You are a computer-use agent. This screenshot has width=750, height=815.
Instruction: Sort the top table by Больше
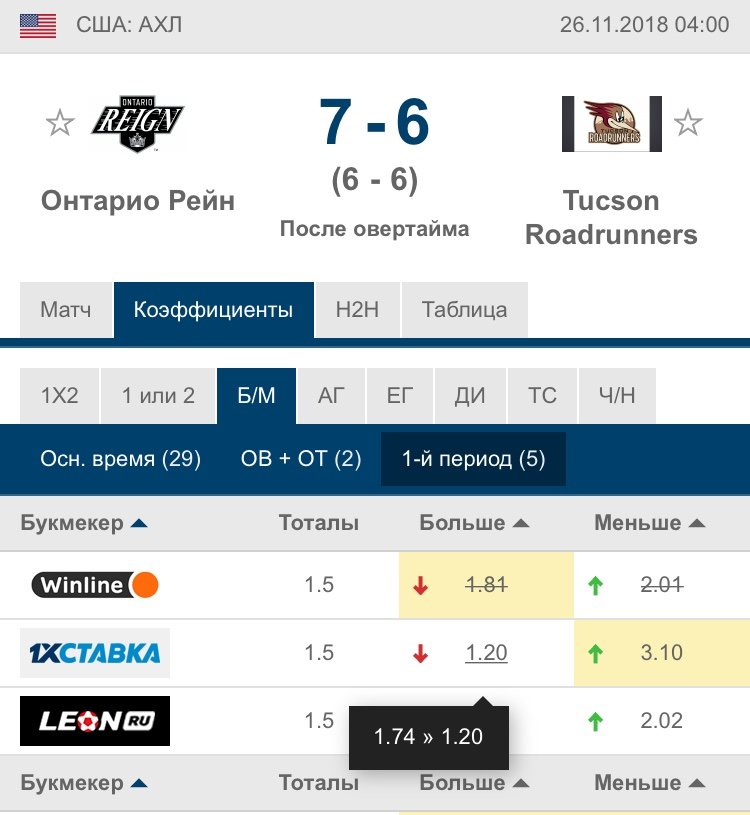pos(474,523)
